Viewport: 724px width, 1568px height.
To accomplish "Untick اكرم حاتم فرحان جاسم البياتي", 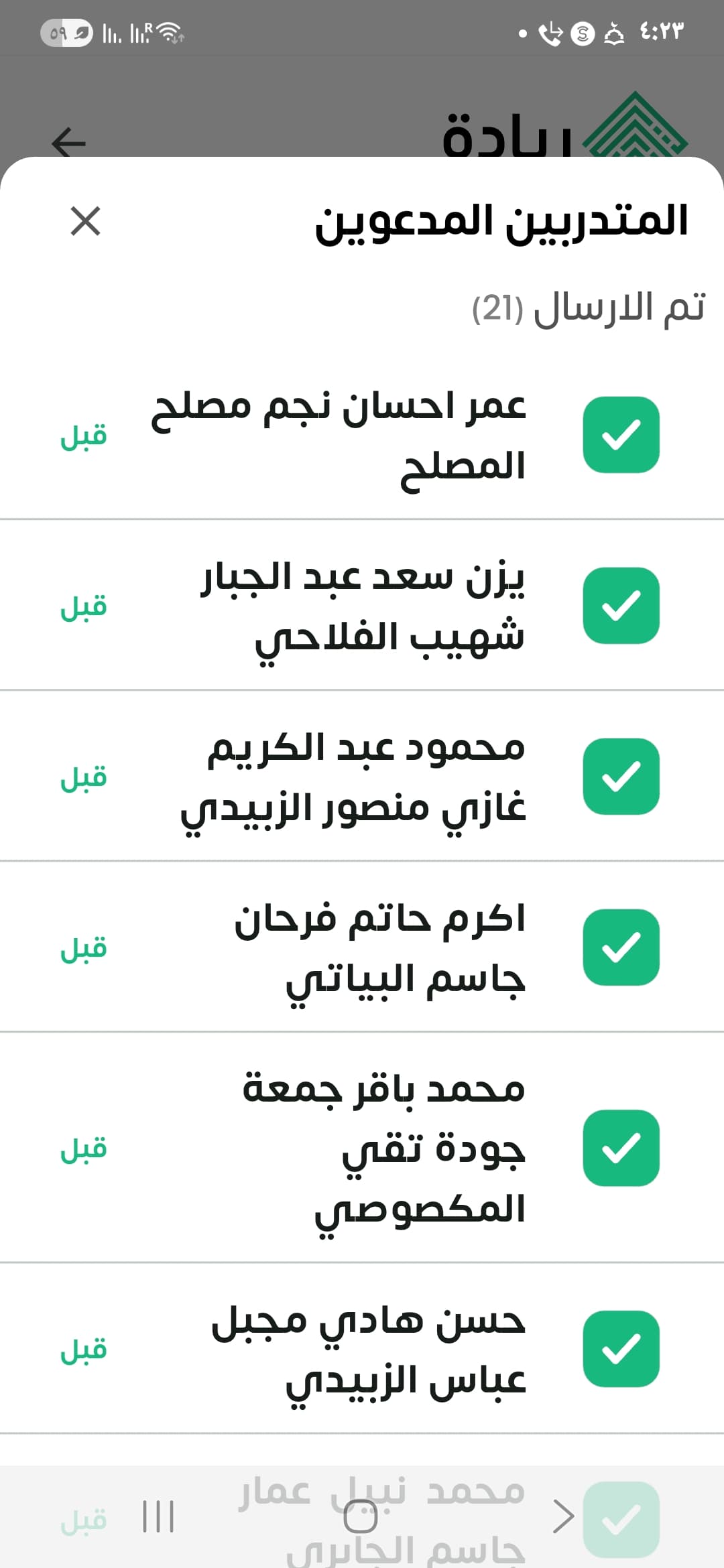I will [x=621, y=948].
